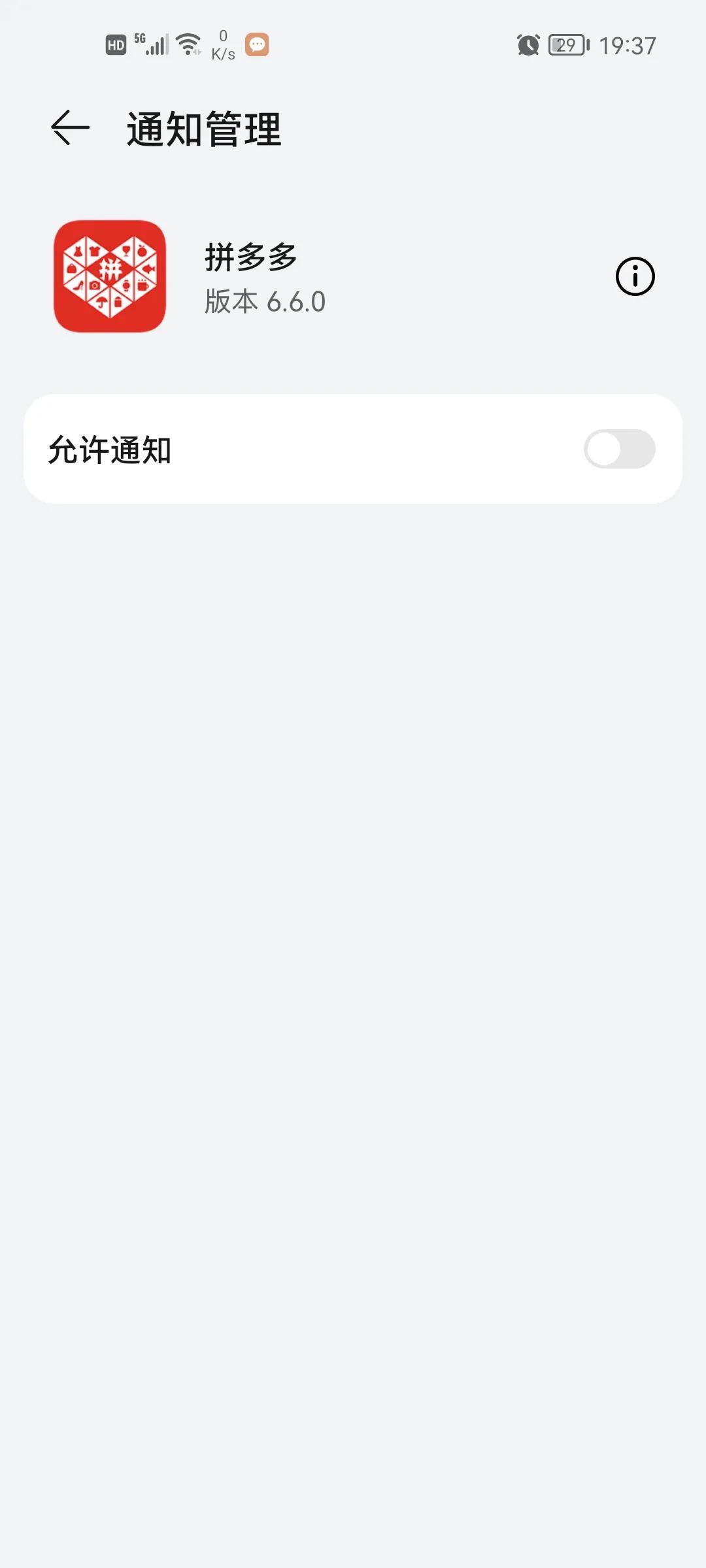Tap the clock showing 19:37
Screen dimensions: 706x1568
[x=629, y=44]
